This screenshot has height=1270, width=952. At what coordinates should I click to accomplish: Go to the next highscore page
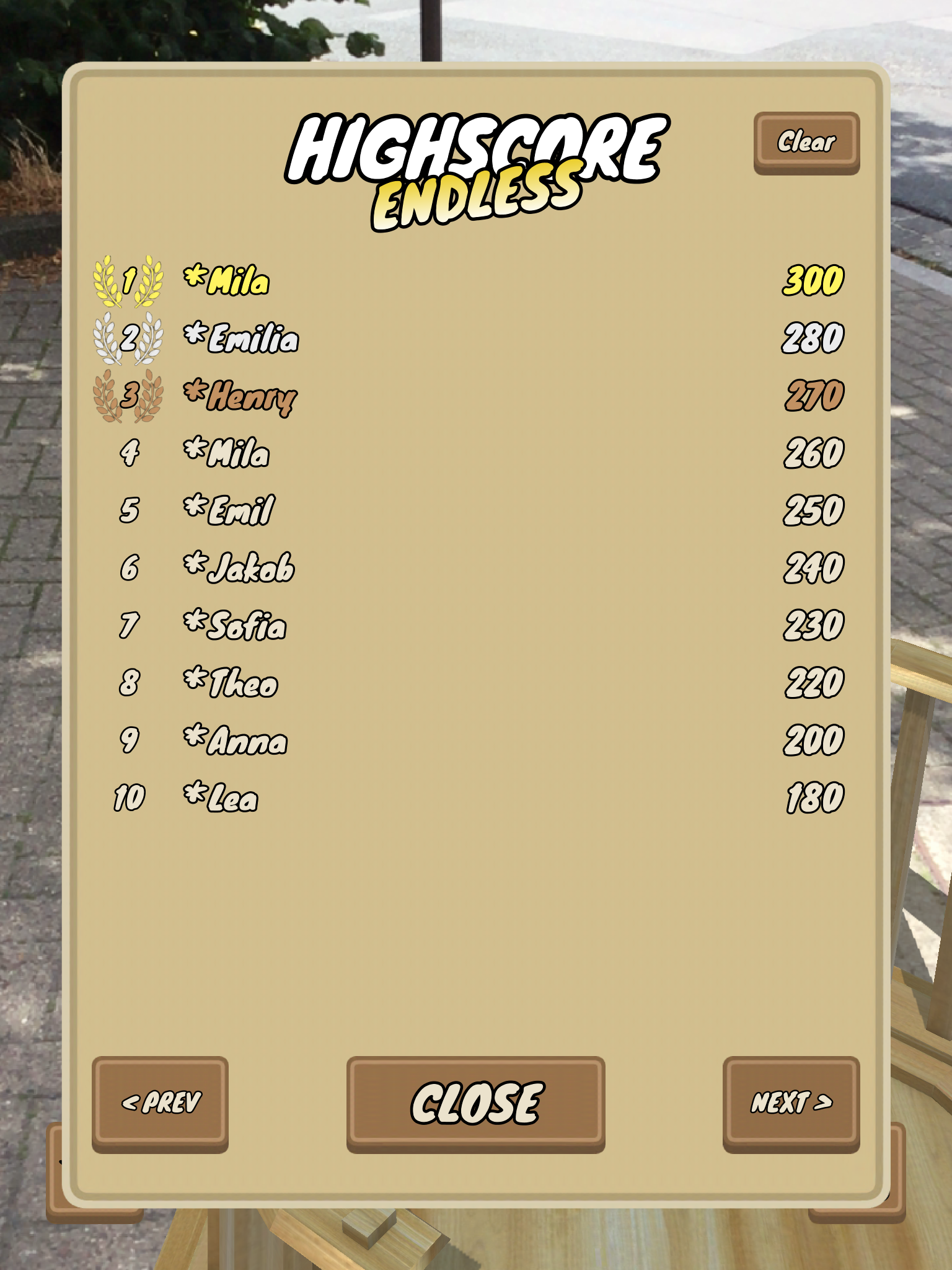(791, 1102)
